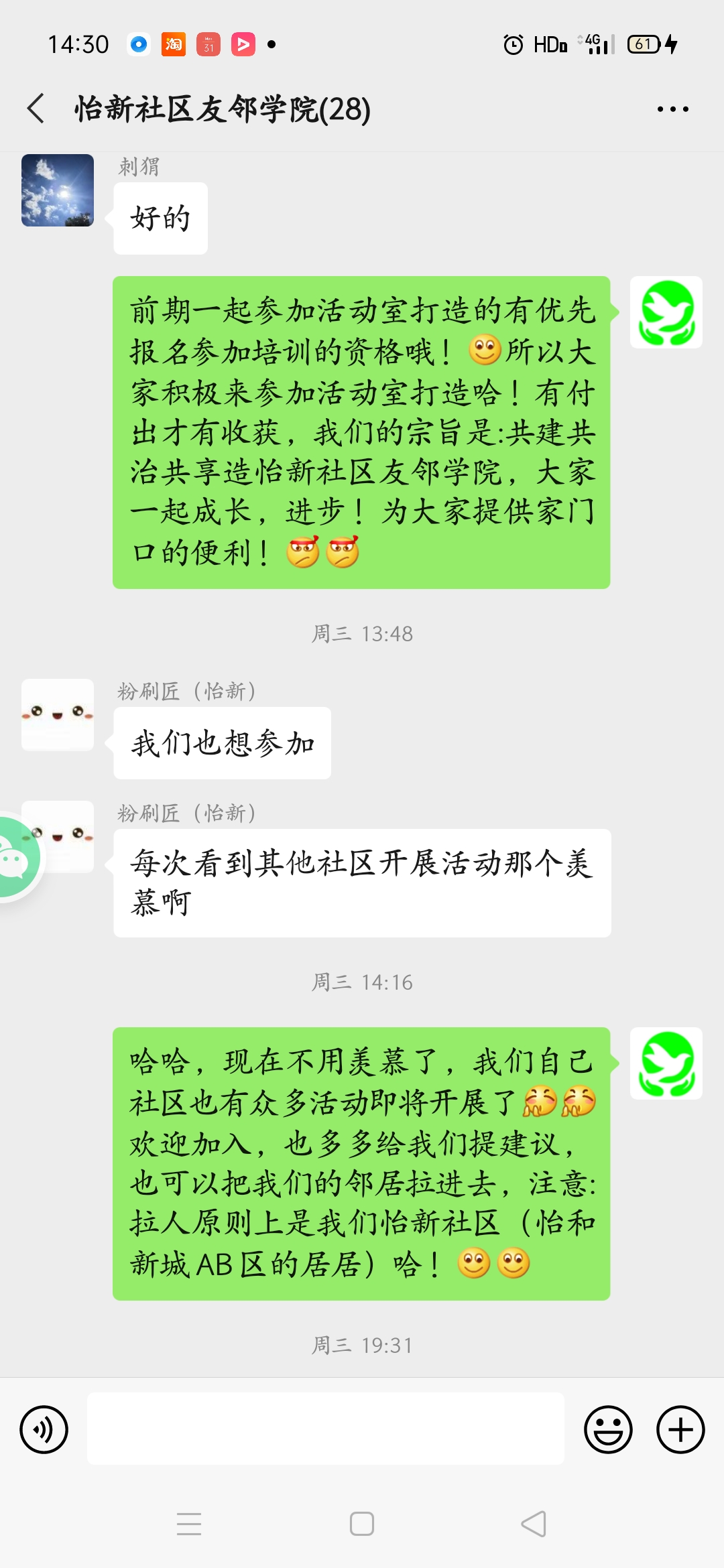
Task: Go back from the group chat
Action: pyautogui.click(x=36, y=109)
